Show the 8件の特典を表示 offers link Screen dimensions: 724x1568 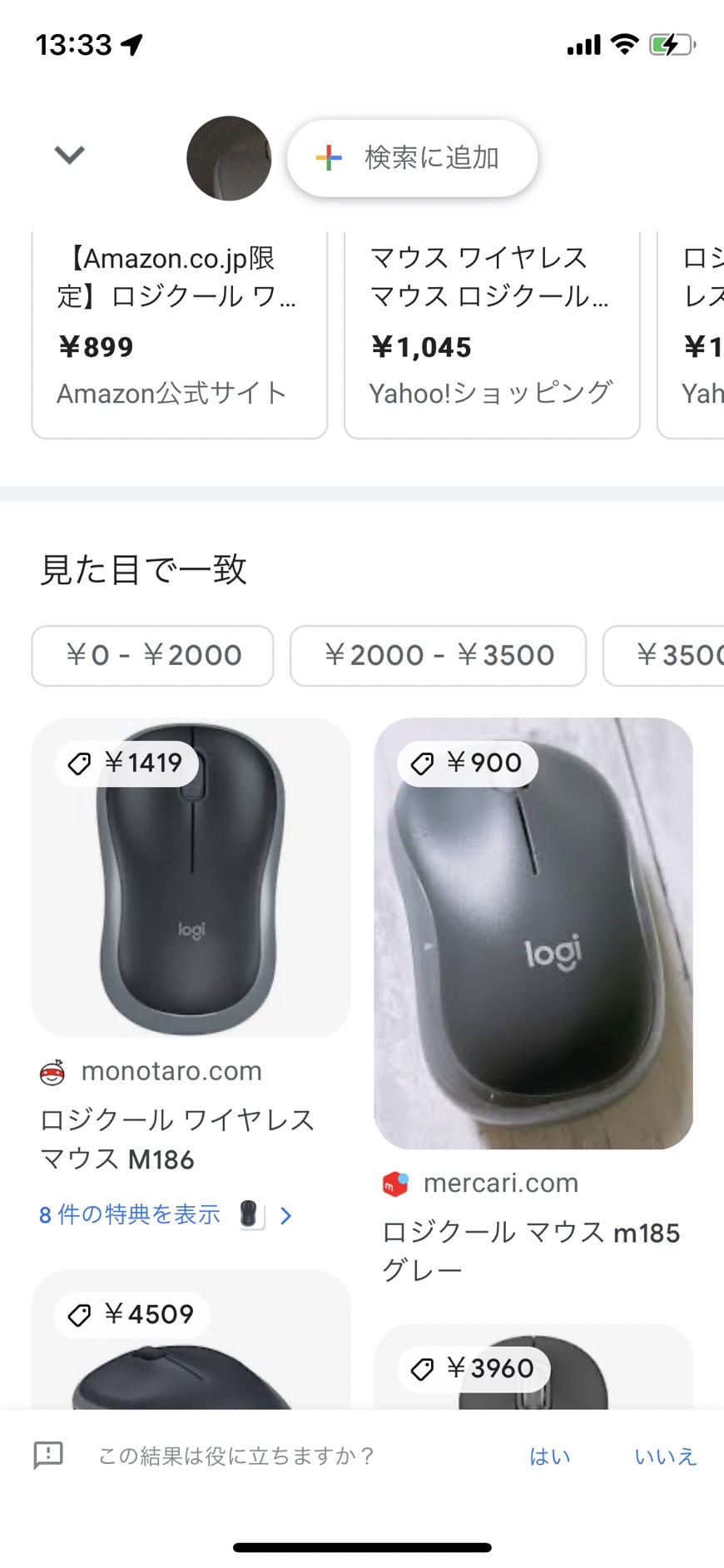130,1215
